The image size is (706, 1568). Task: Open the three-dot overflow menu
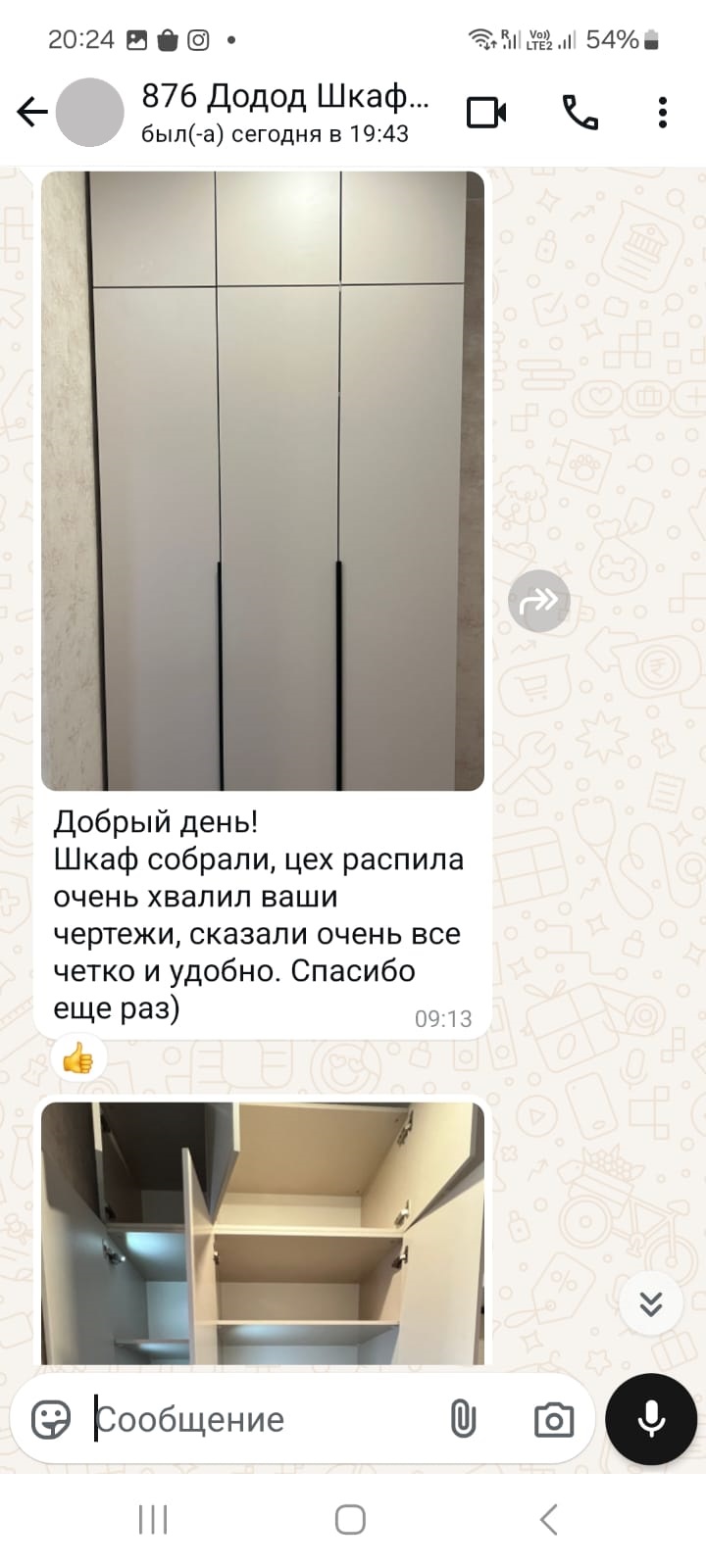click(663, 113)
